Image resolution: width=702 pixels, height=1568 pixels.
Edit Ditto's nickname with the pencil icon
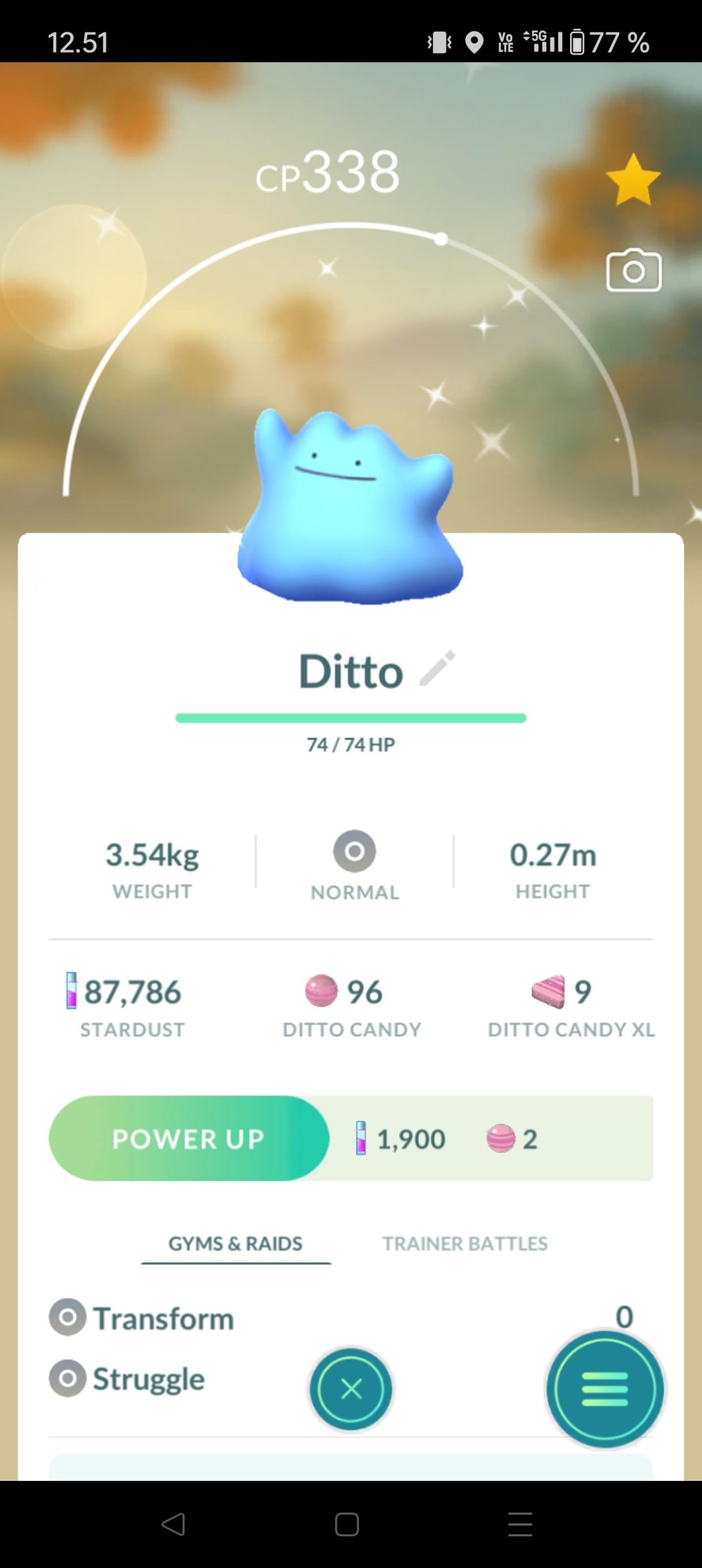[x=437, y=668]
